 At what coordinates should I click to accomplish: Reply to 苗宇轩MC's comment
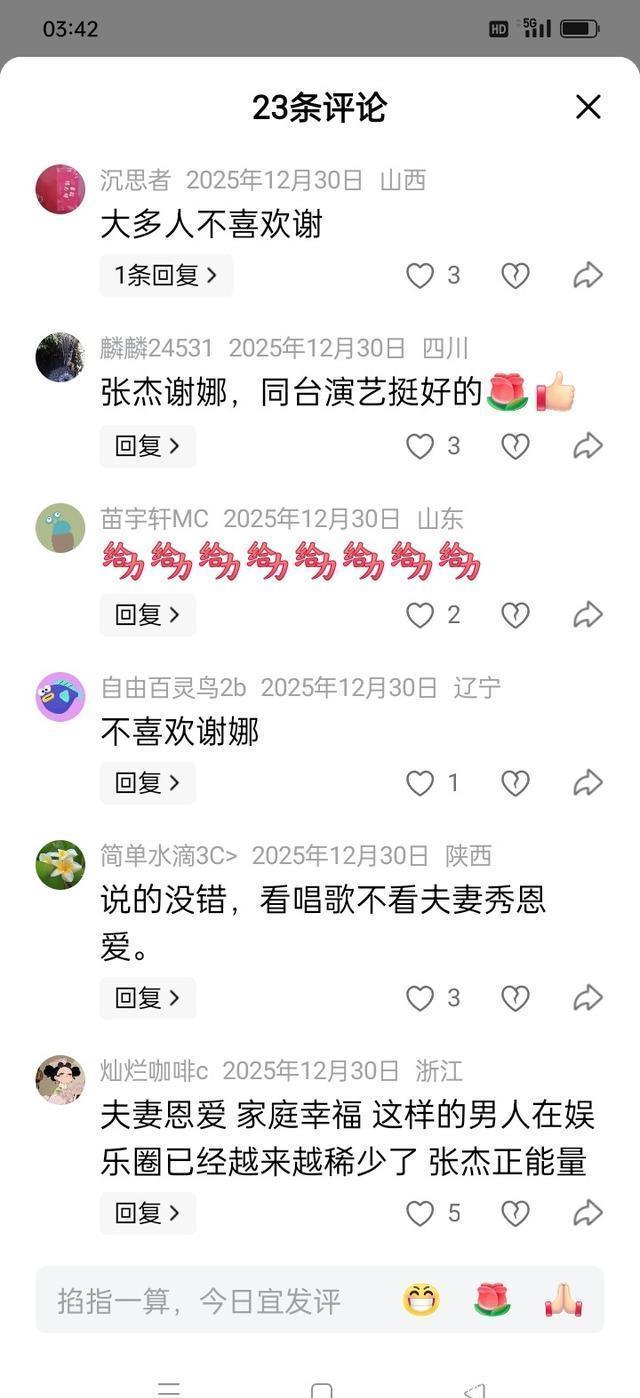point(147,615)
